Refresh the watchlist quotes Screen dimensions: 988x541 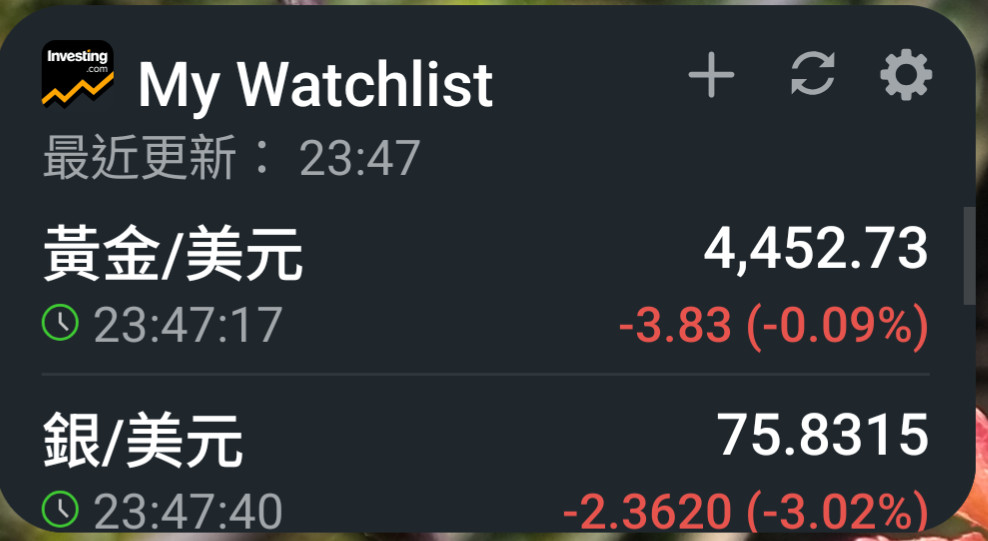[x=812, y=76]
